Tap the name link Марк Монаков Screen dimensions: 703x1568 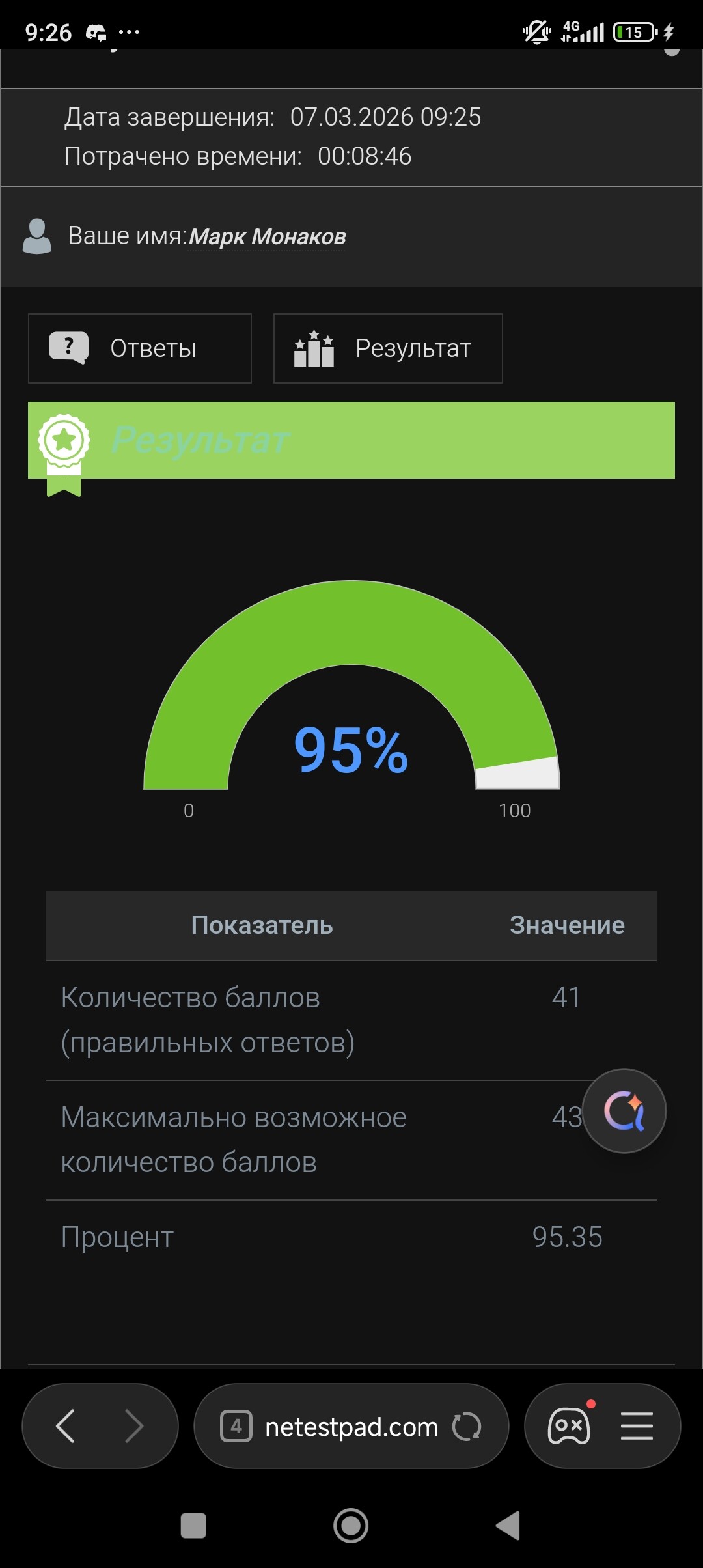point(267,236)
